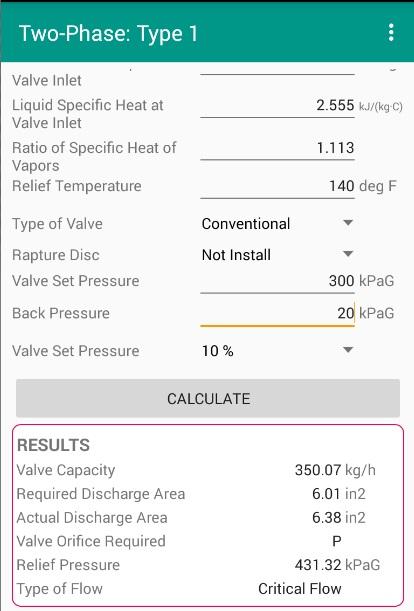Open the 10 % dropdown
414x611 pixels.
pos(277,351)
